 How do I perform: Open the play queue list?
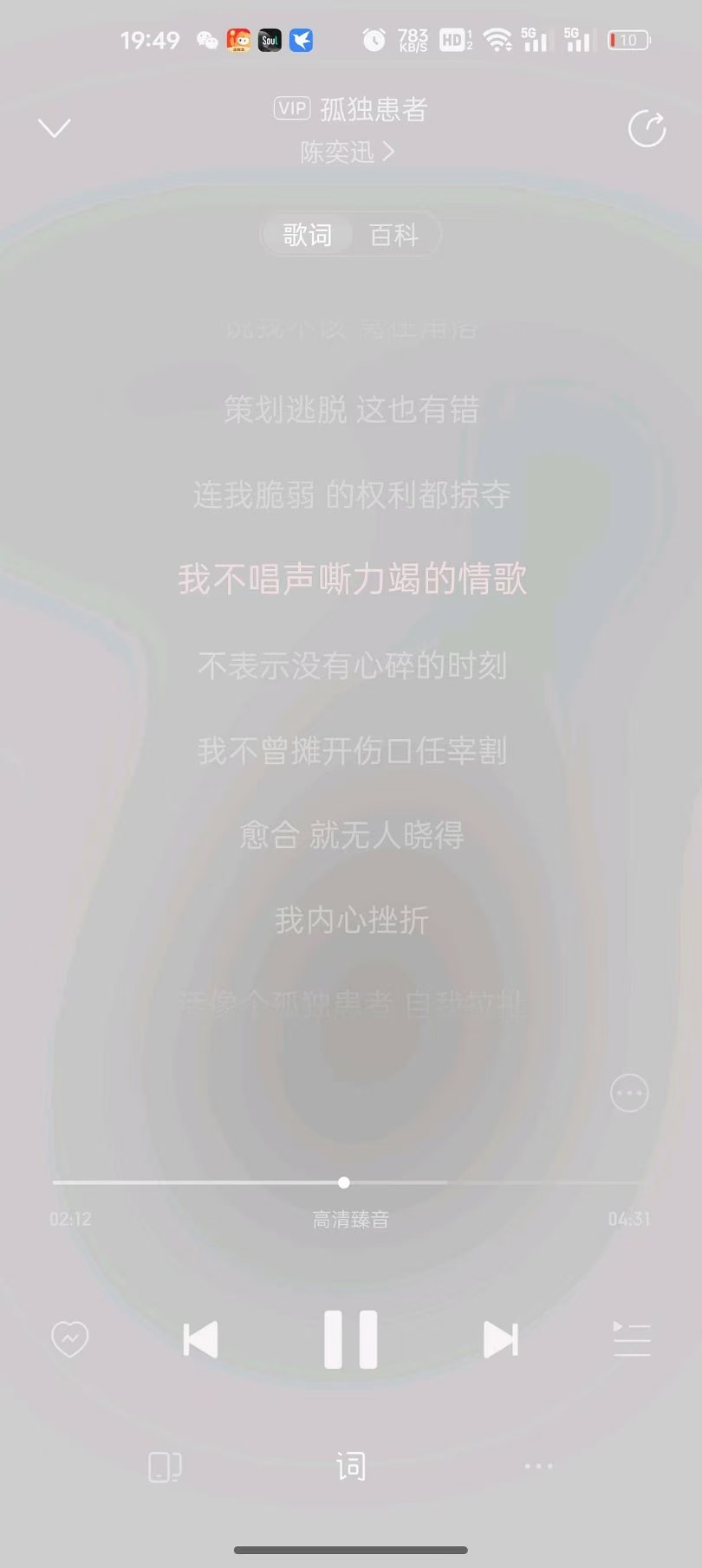coord(631,1339)
